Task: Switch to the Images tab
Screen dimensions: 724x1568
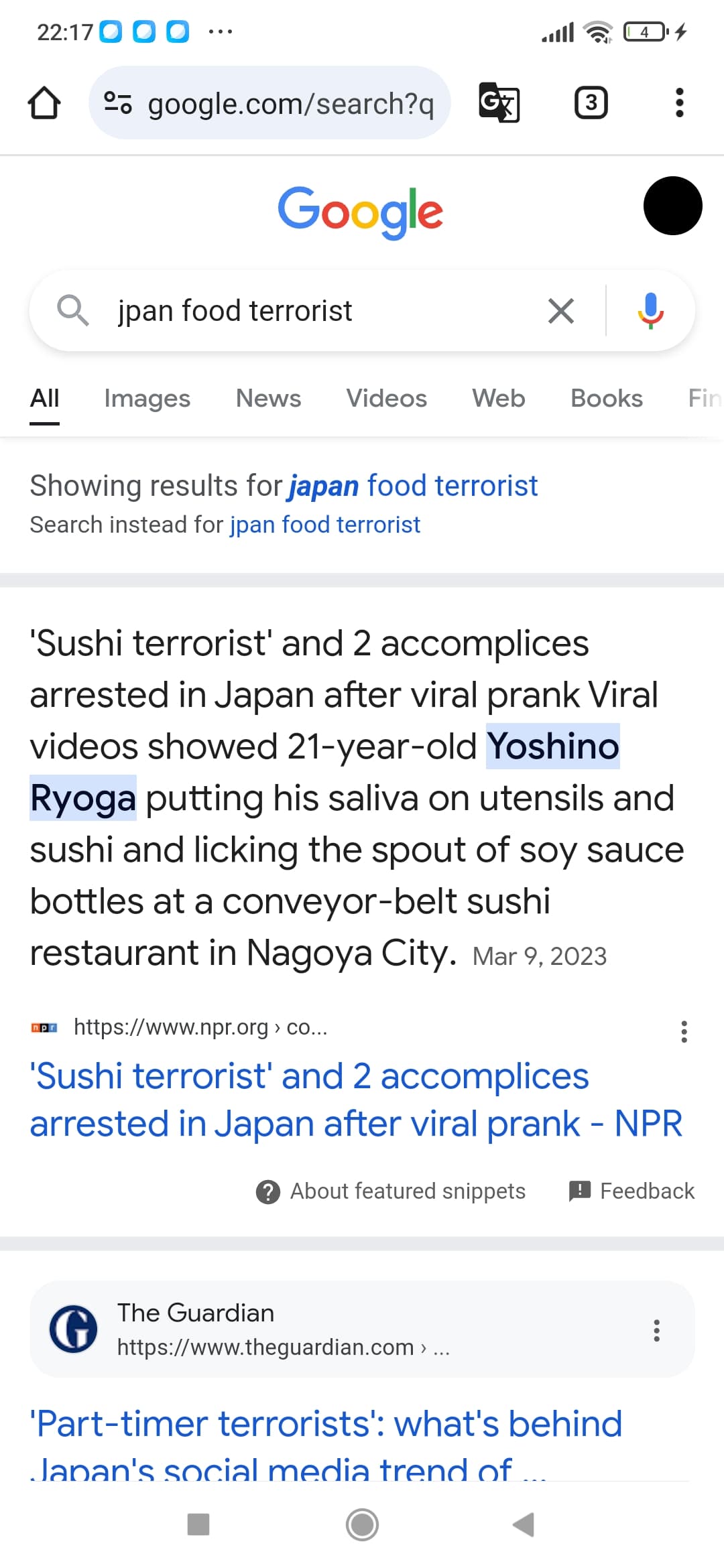Action: point(147,399)
